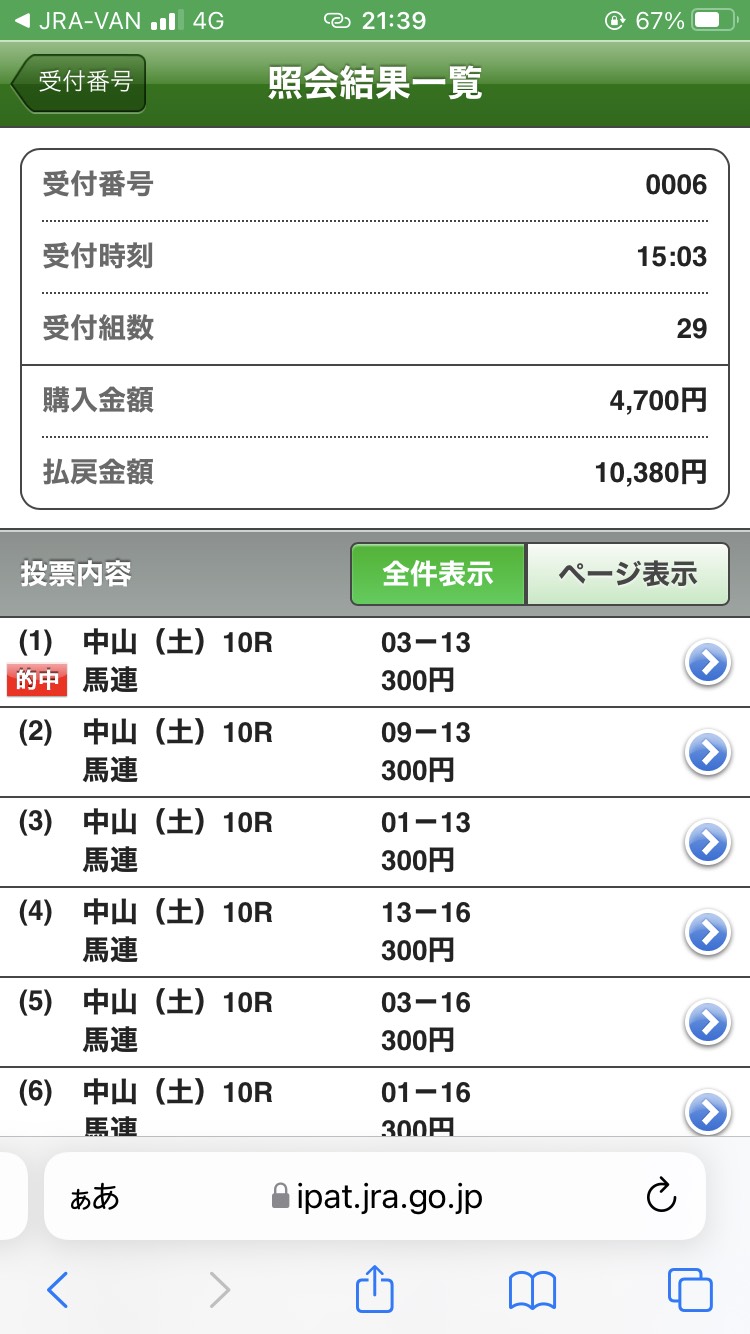Image resolution: width=750 pixels, height=1334 pixels.
Task: Switch to ページ表示 view
Action: (x=627, y=574)
